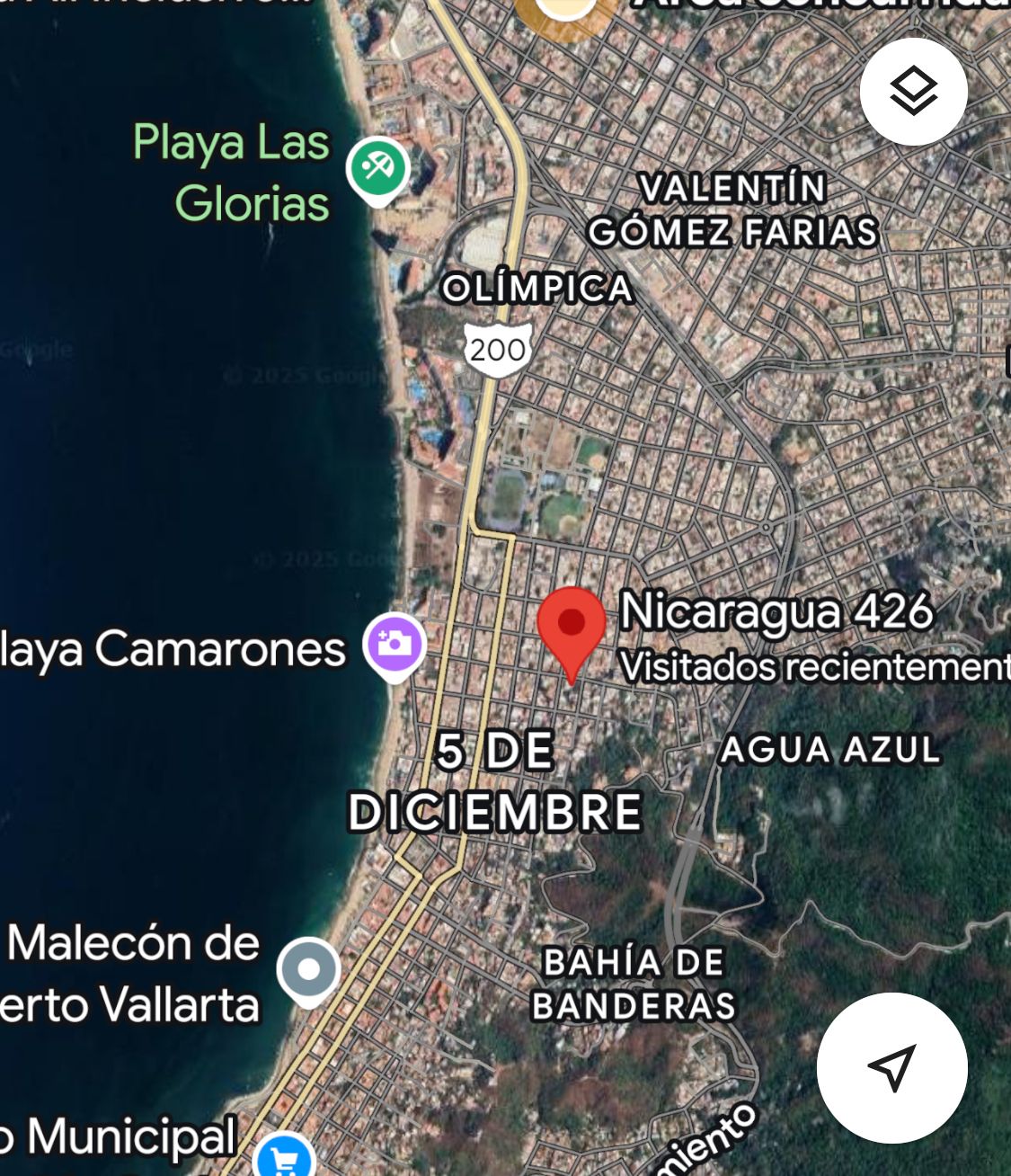Open Playa Las Glorias beach marker
Screen dimensions: 1011x1176
[377, 168]
